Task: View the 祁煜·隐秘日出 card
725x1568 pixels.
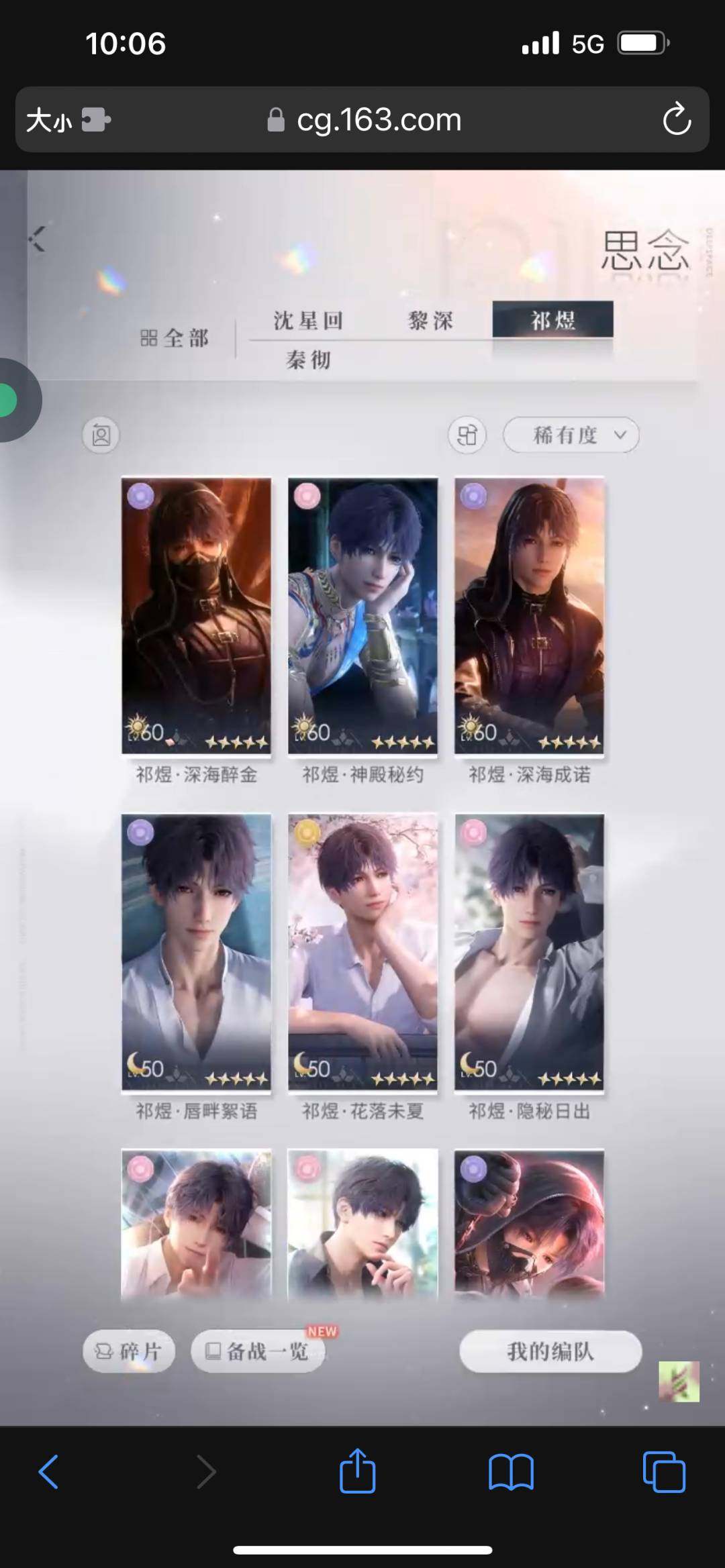Action: pos(529,951)
